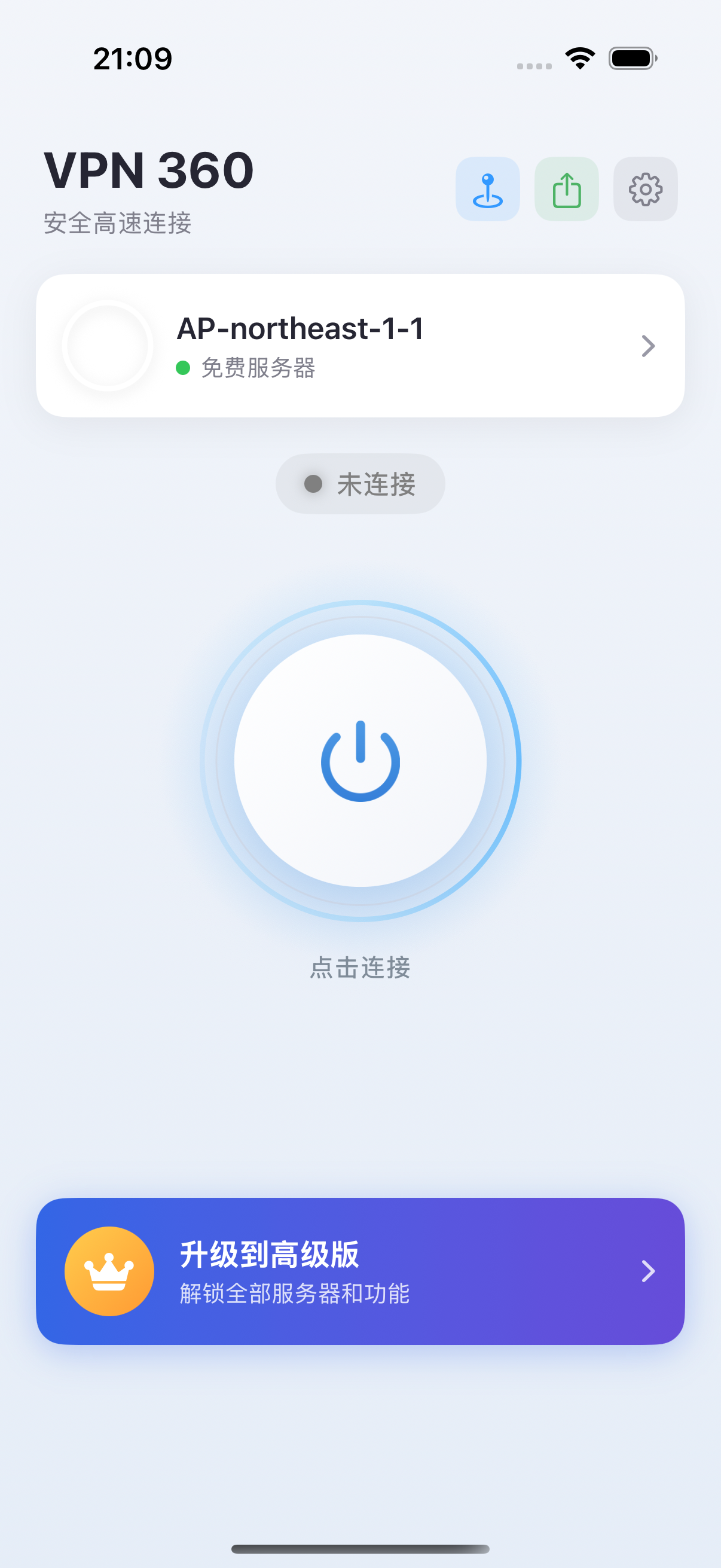Open the settings gear
This screenshot has width=721, height=1568.
point(645,190)
